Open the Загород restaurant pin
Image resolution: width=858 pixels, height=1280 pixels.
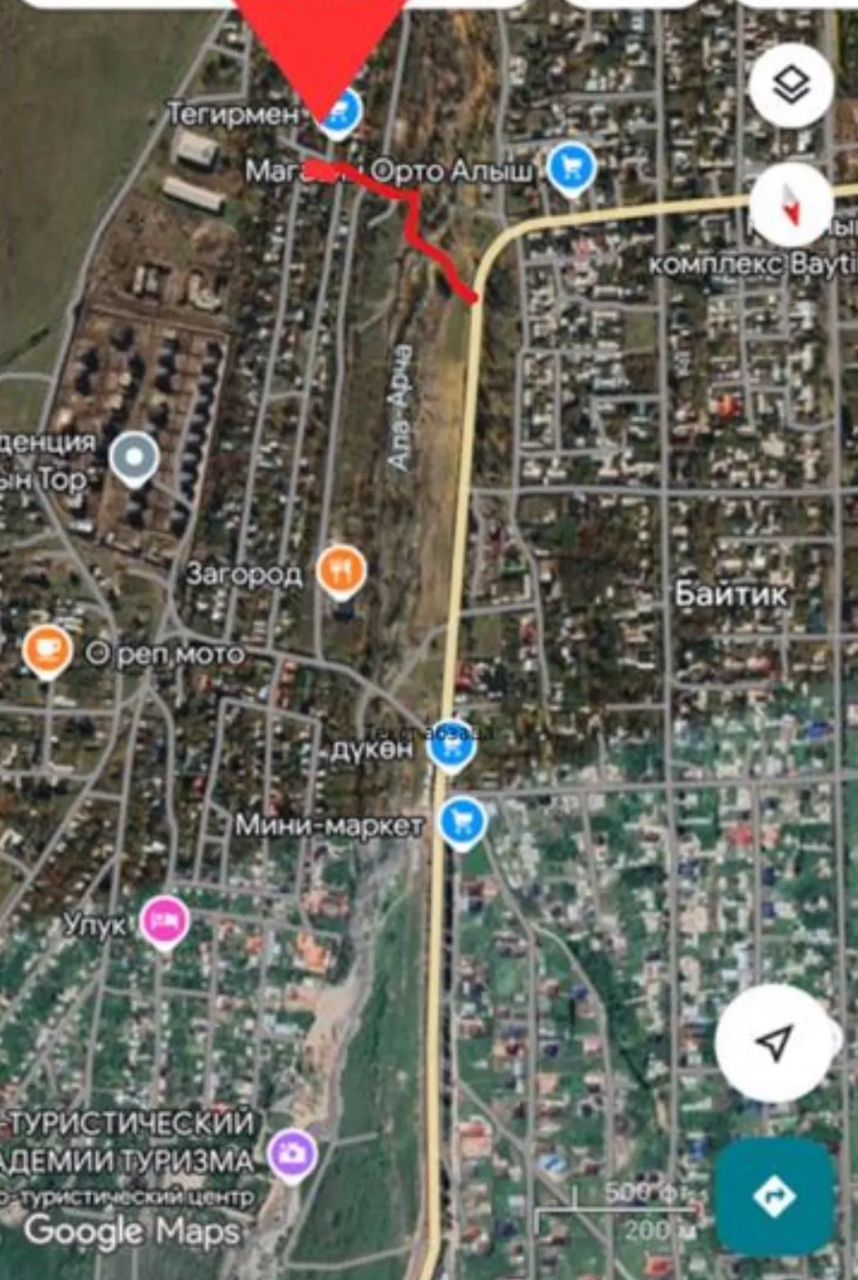pyautogui.click(x=341, y=571)
